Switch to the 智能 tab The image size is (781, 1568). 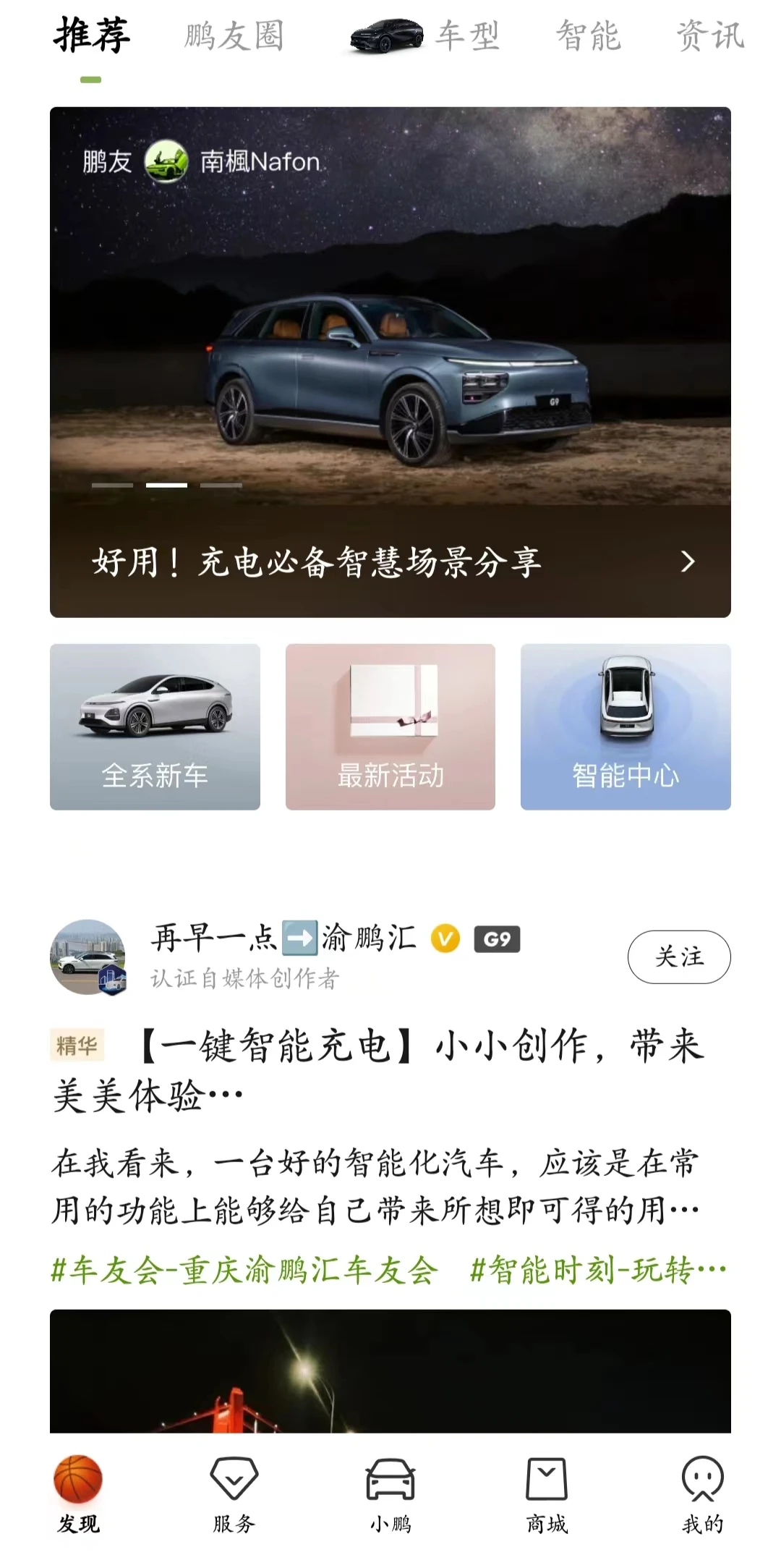click(x=588, y=36)
